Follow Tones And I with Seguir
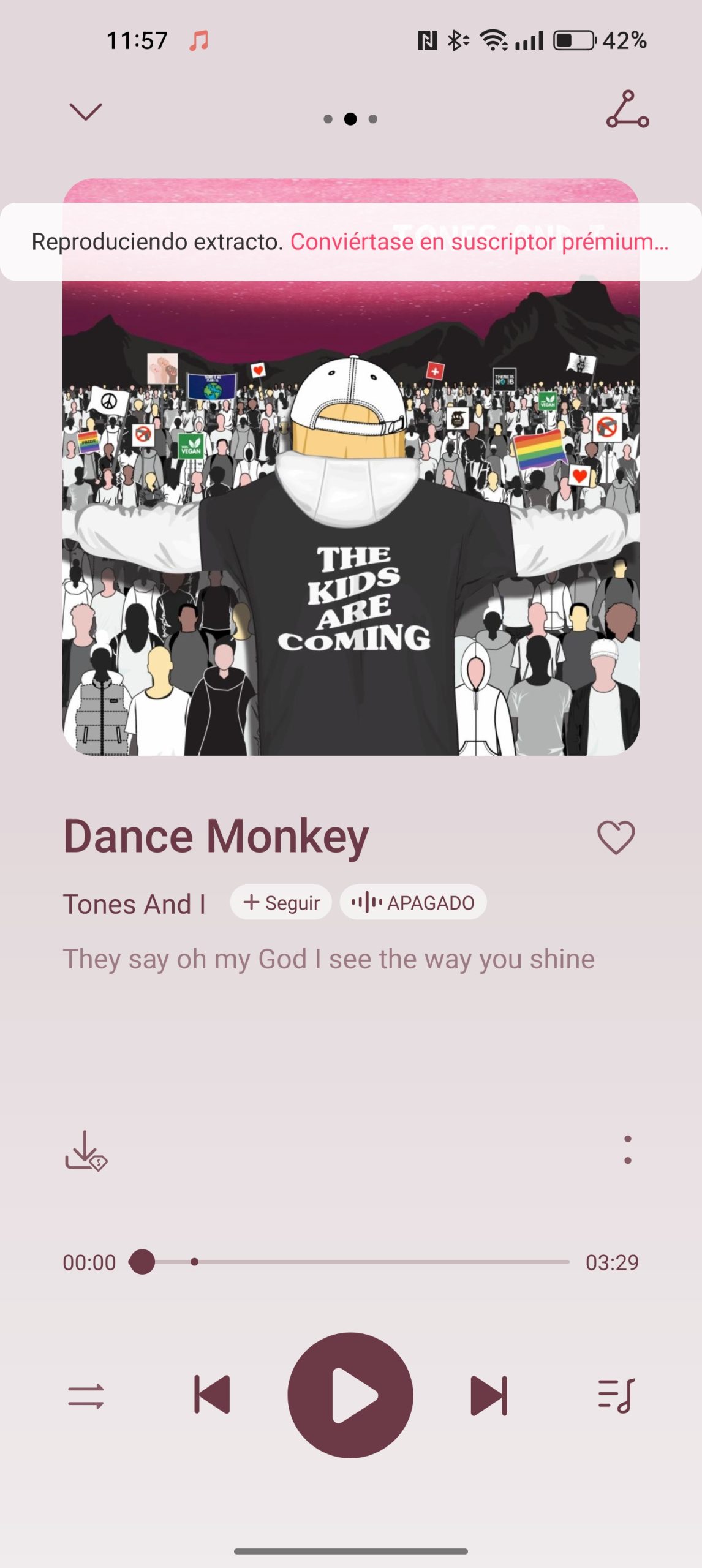702x1568 pixels. point(281,903)
